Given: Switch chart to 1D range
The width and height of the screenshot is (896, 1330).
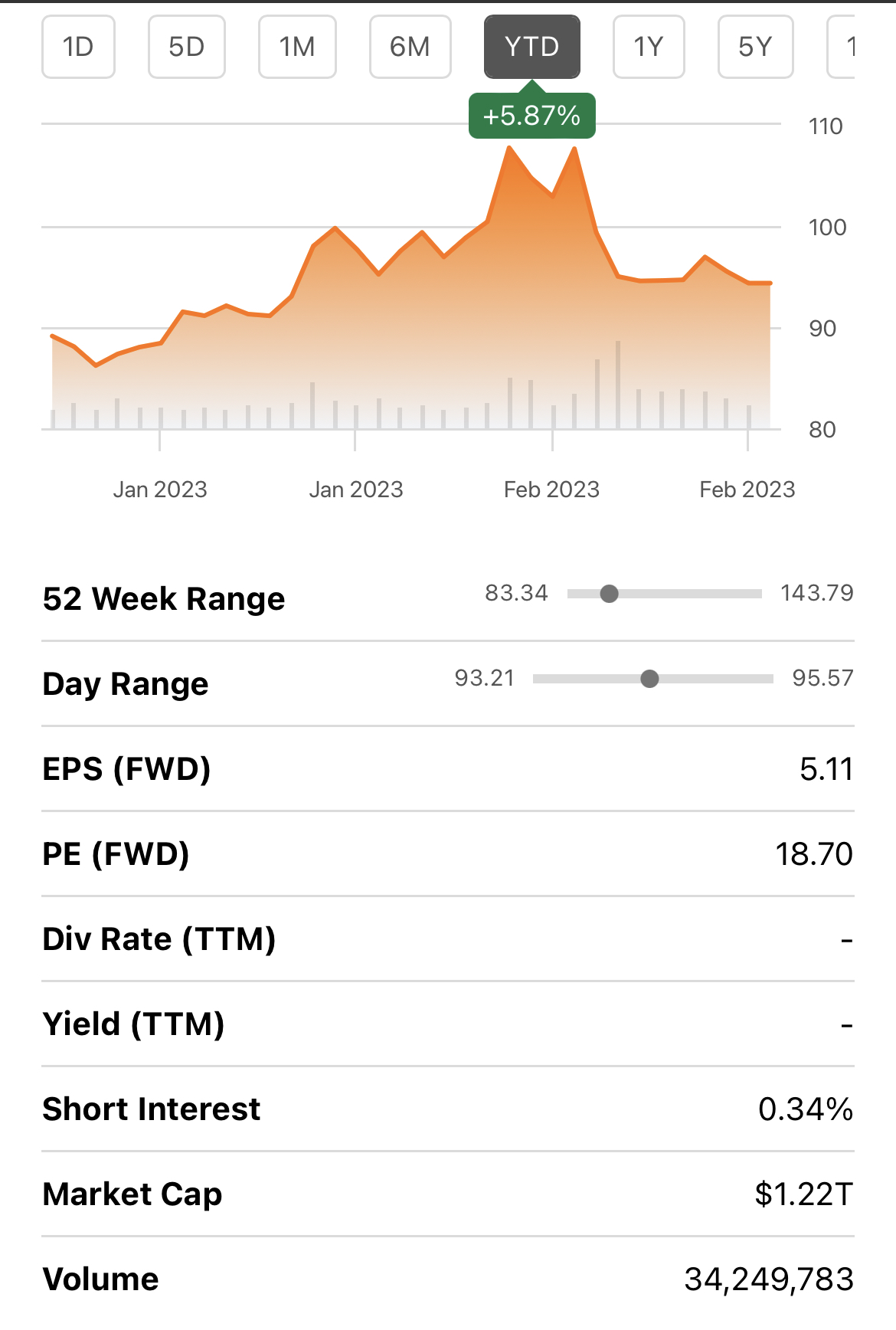Looking at the screenshot, I should (x=78, y=47).
